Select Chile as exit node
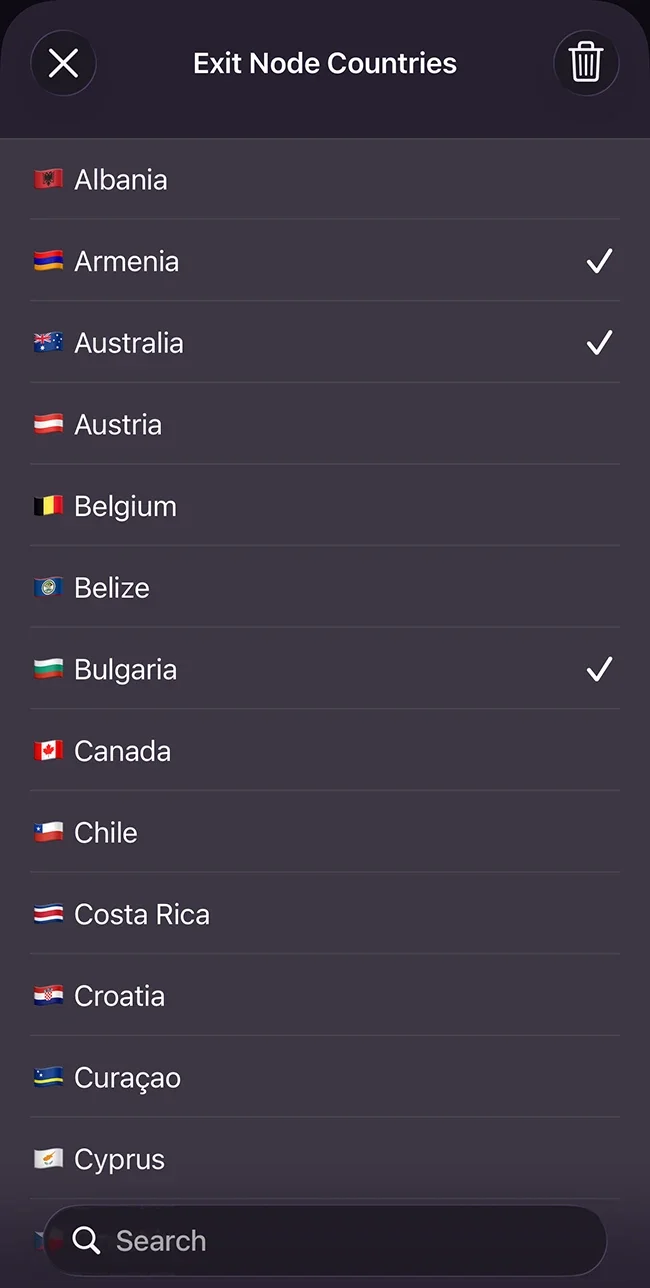 pos(324,833)
